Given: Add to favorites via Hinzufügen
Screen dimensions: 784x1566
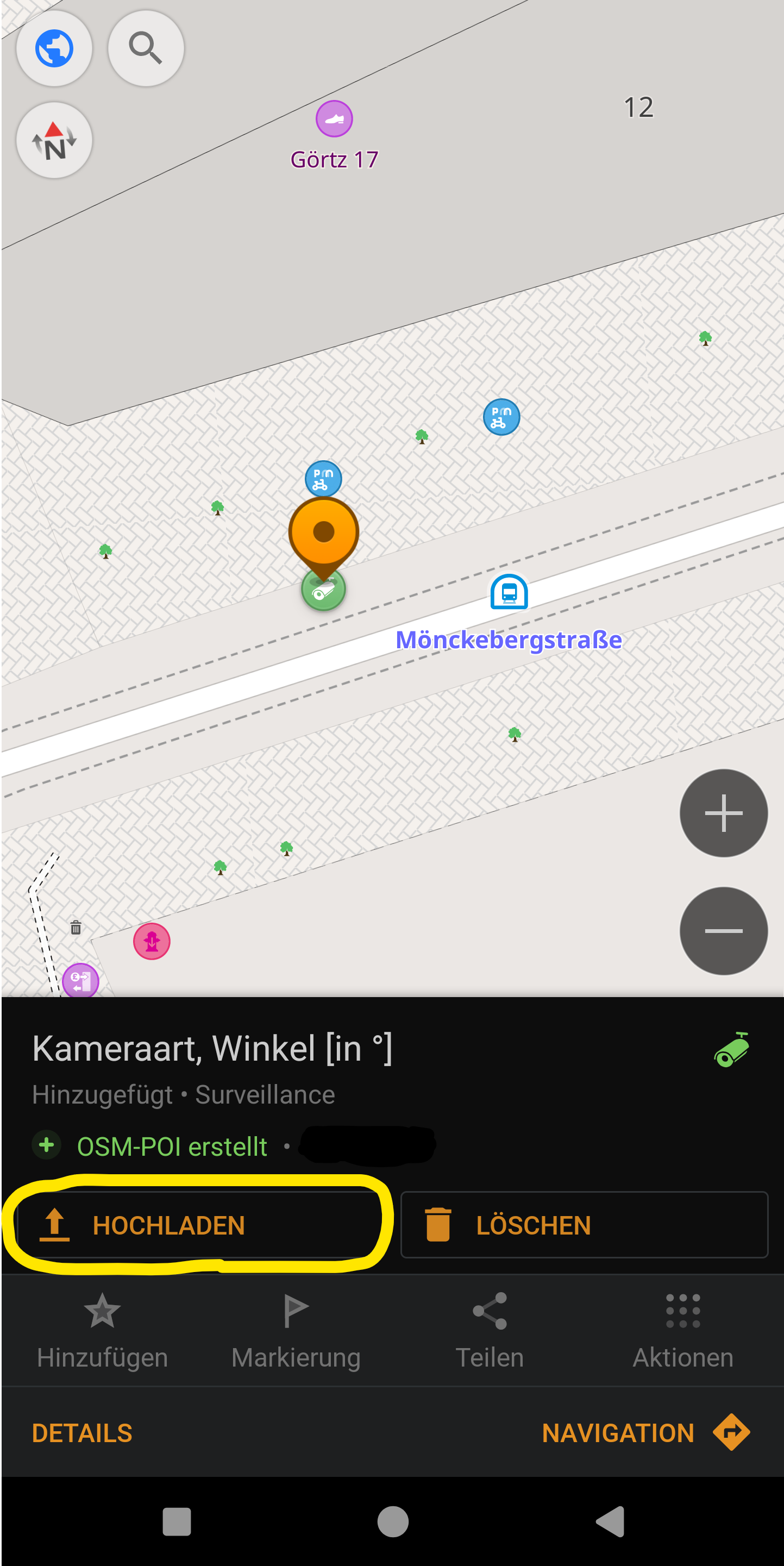Looking at the screenshot, I should tap(102, 1331).
